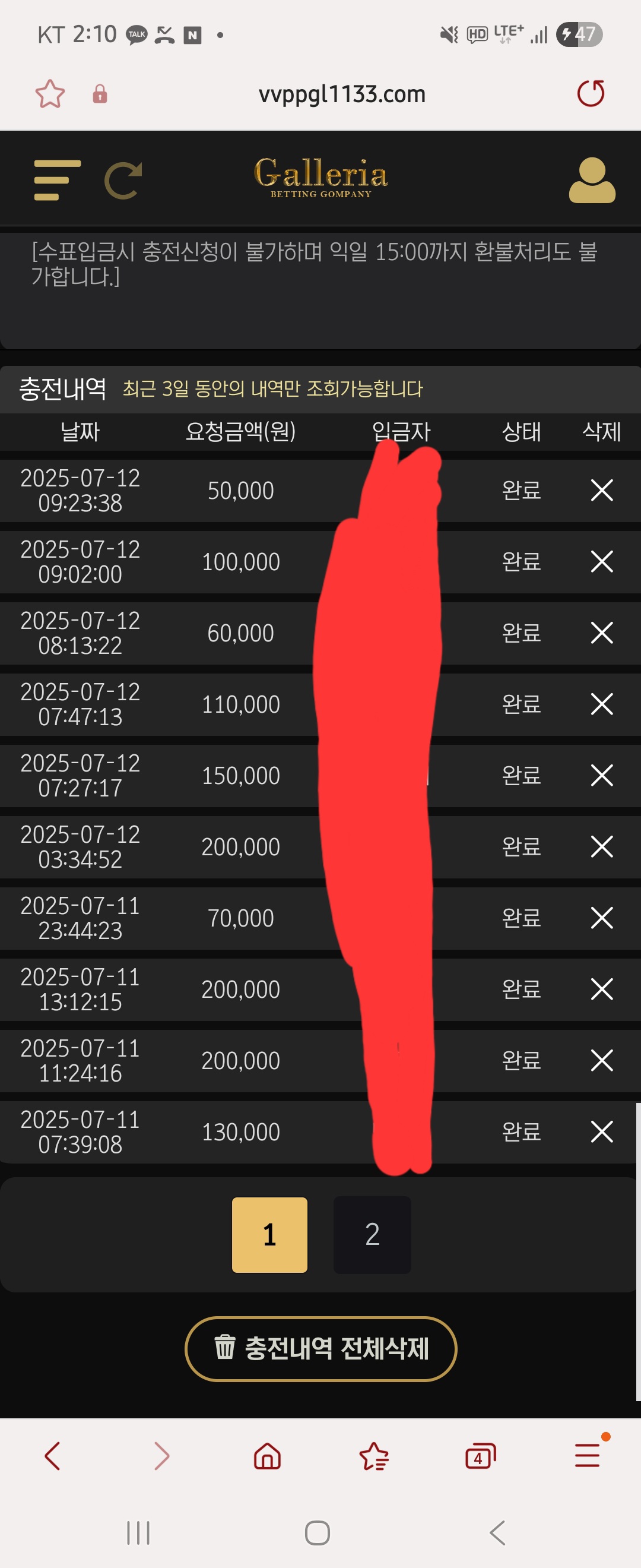
Task: Delete the 150,000 charge entry from 07:27:17
Action: (601, 775)
